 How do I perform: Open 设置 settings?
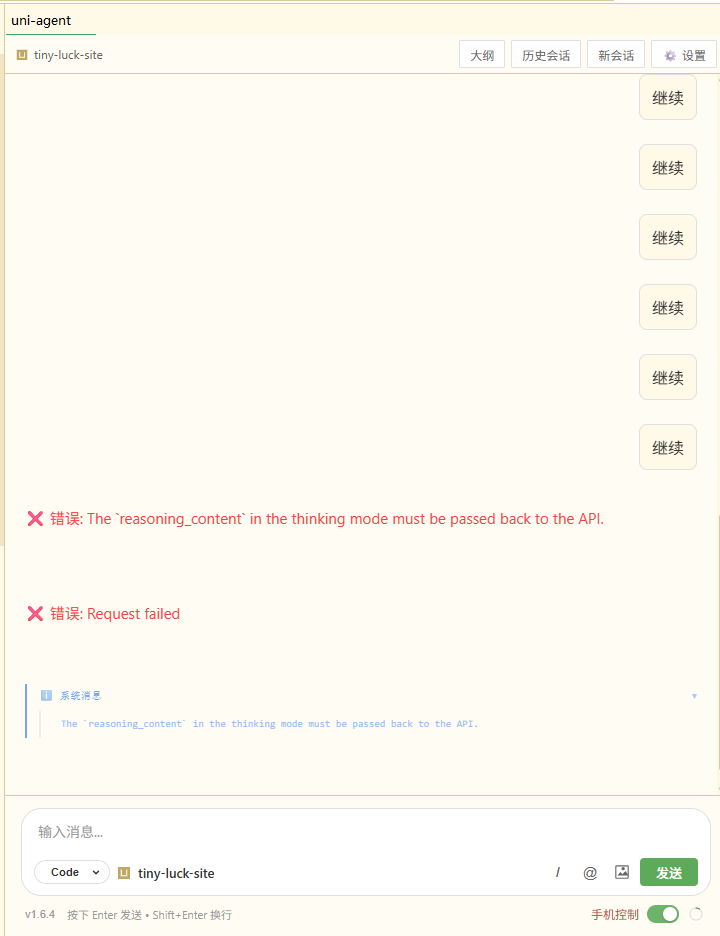[684, 55]
